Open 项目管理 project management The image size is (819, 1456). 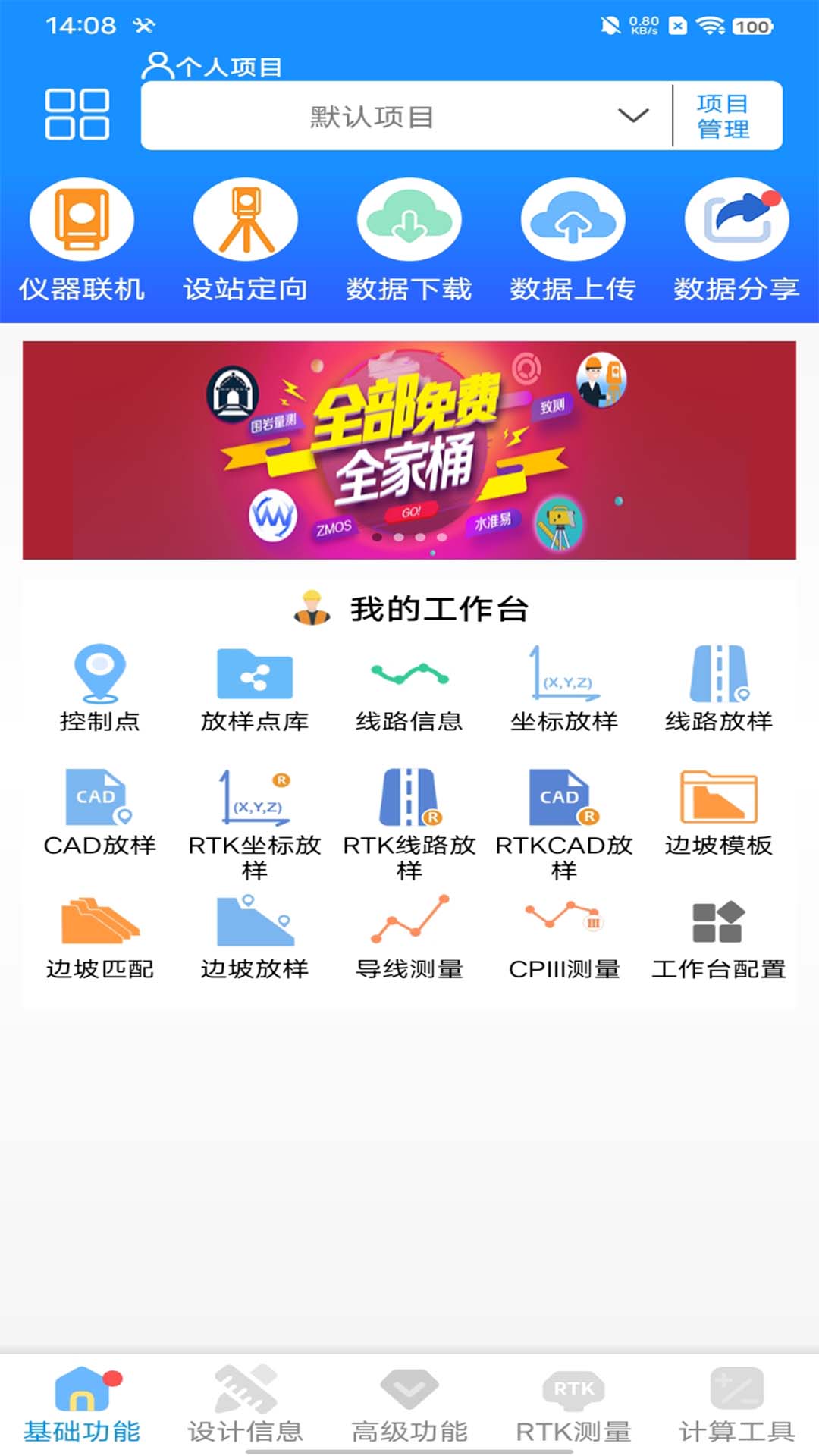(x=723, y=115)
